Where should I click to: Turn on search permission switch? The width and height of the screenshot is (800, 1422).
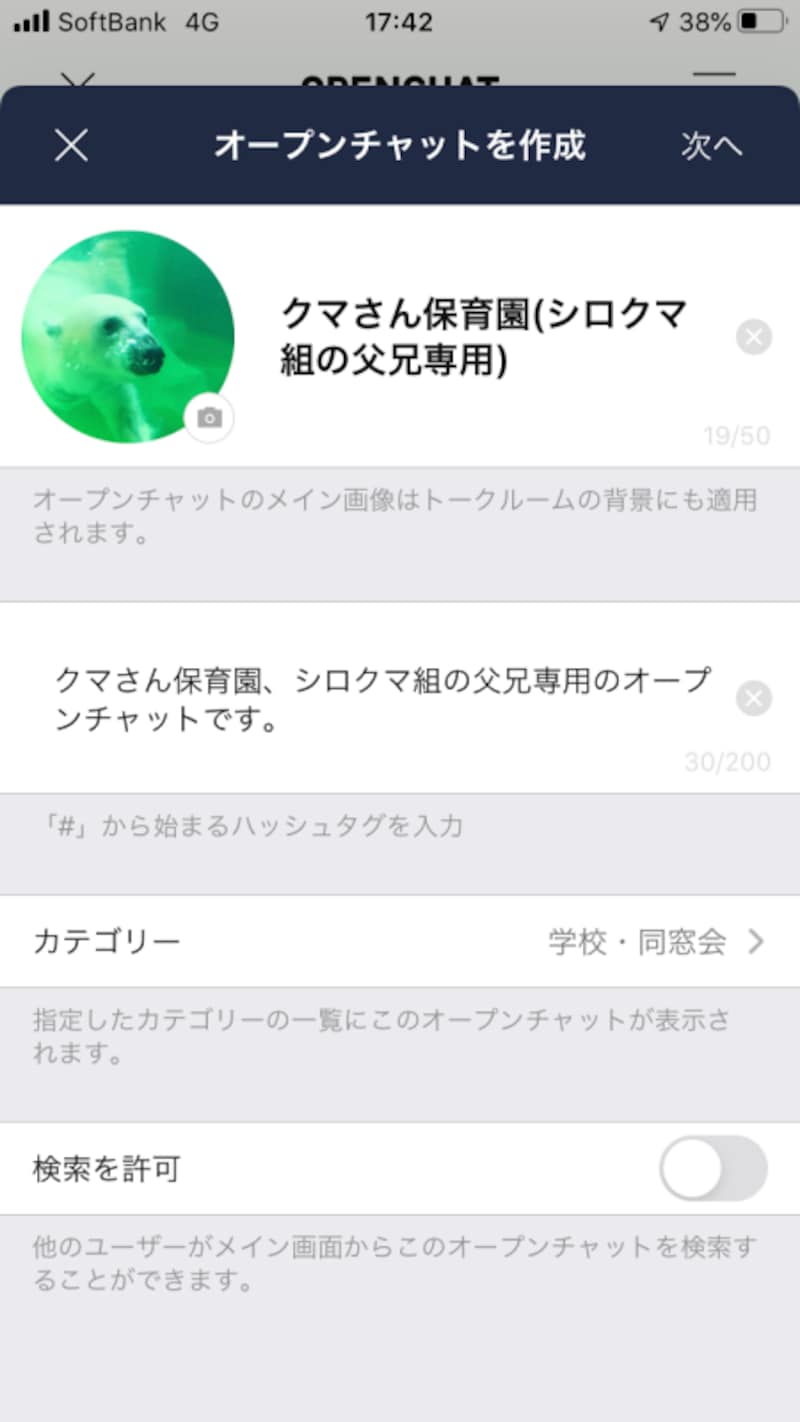(x=710, y=1169)
